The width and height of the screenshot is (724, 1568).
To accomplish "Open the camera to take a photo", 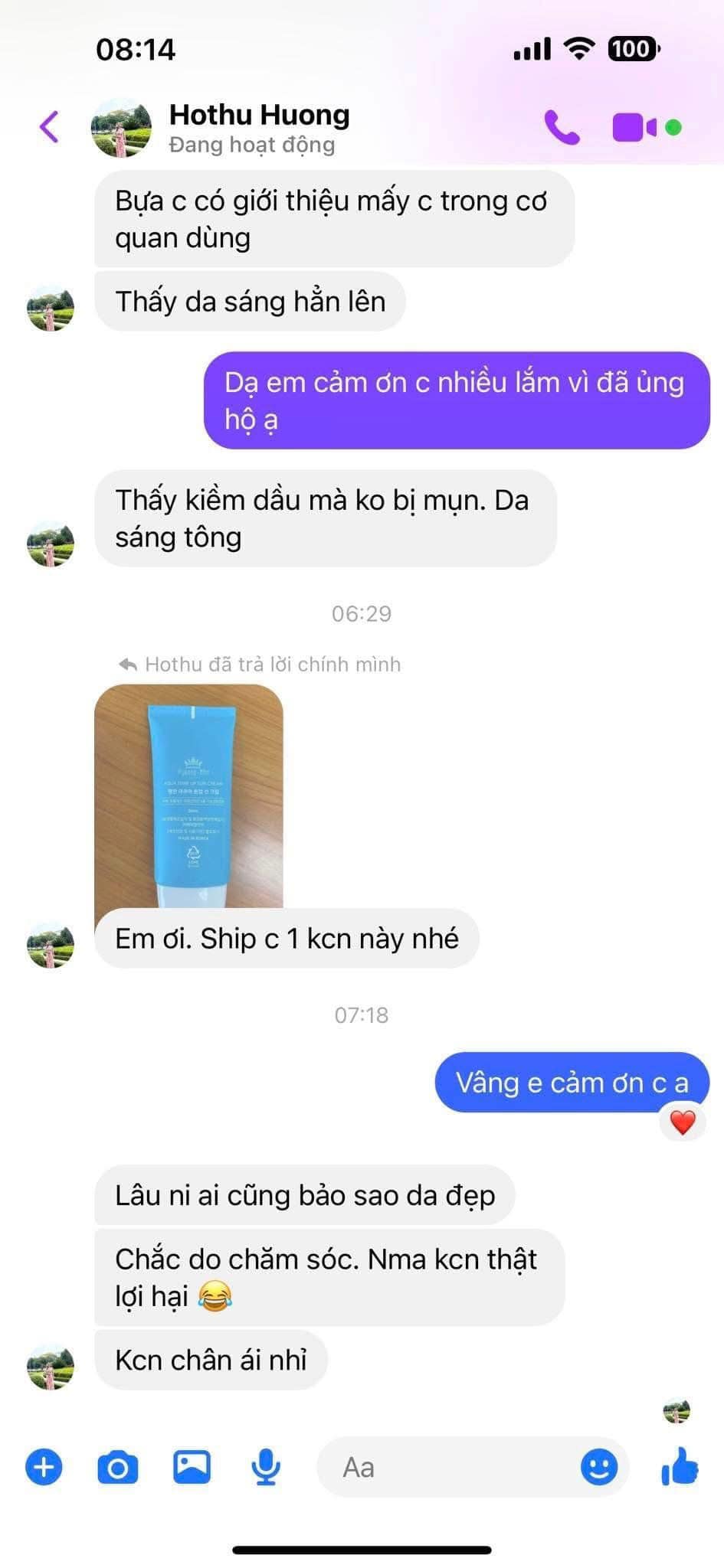I will point(118,1467).
